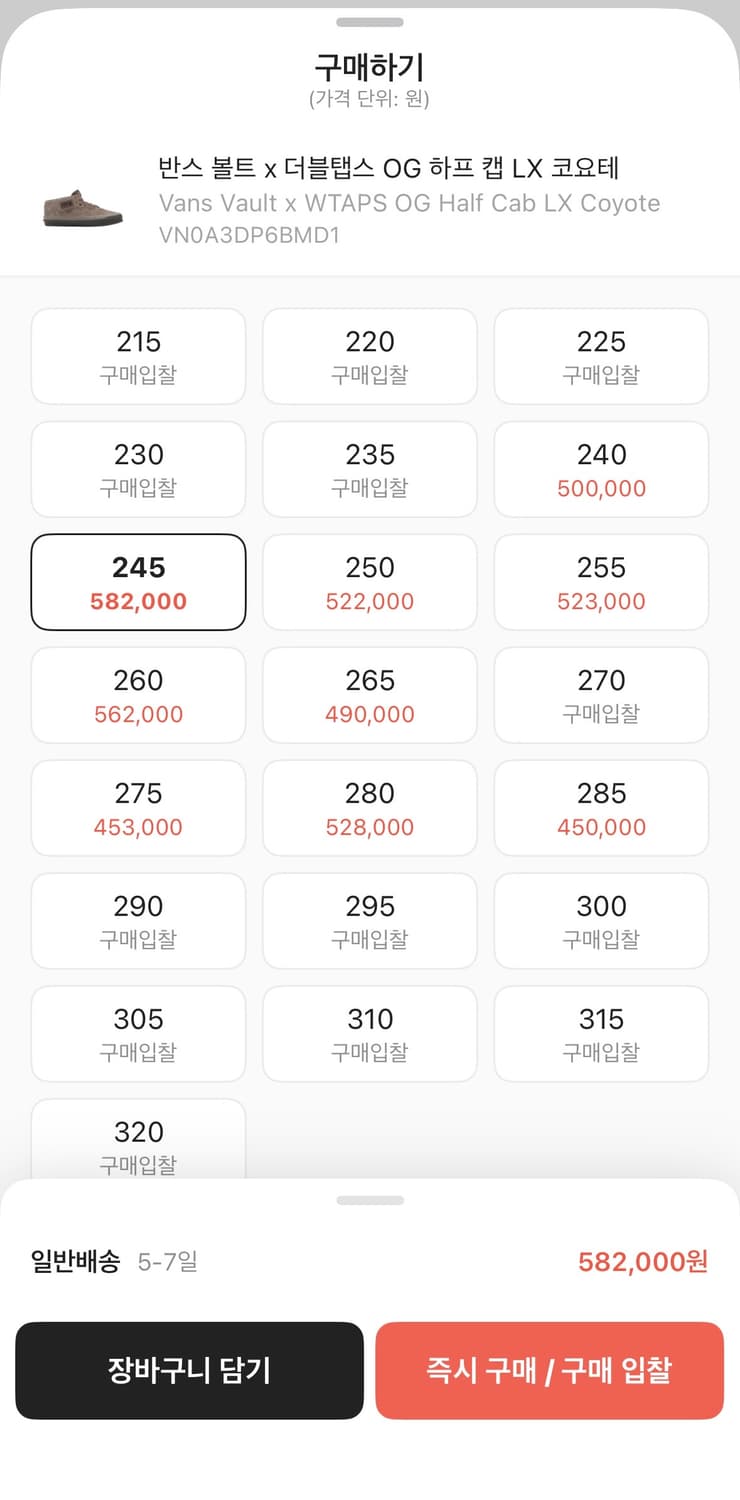Select size 310 purchase bid
Screen dimensions: 740x1500
[x=369, y=1034]
